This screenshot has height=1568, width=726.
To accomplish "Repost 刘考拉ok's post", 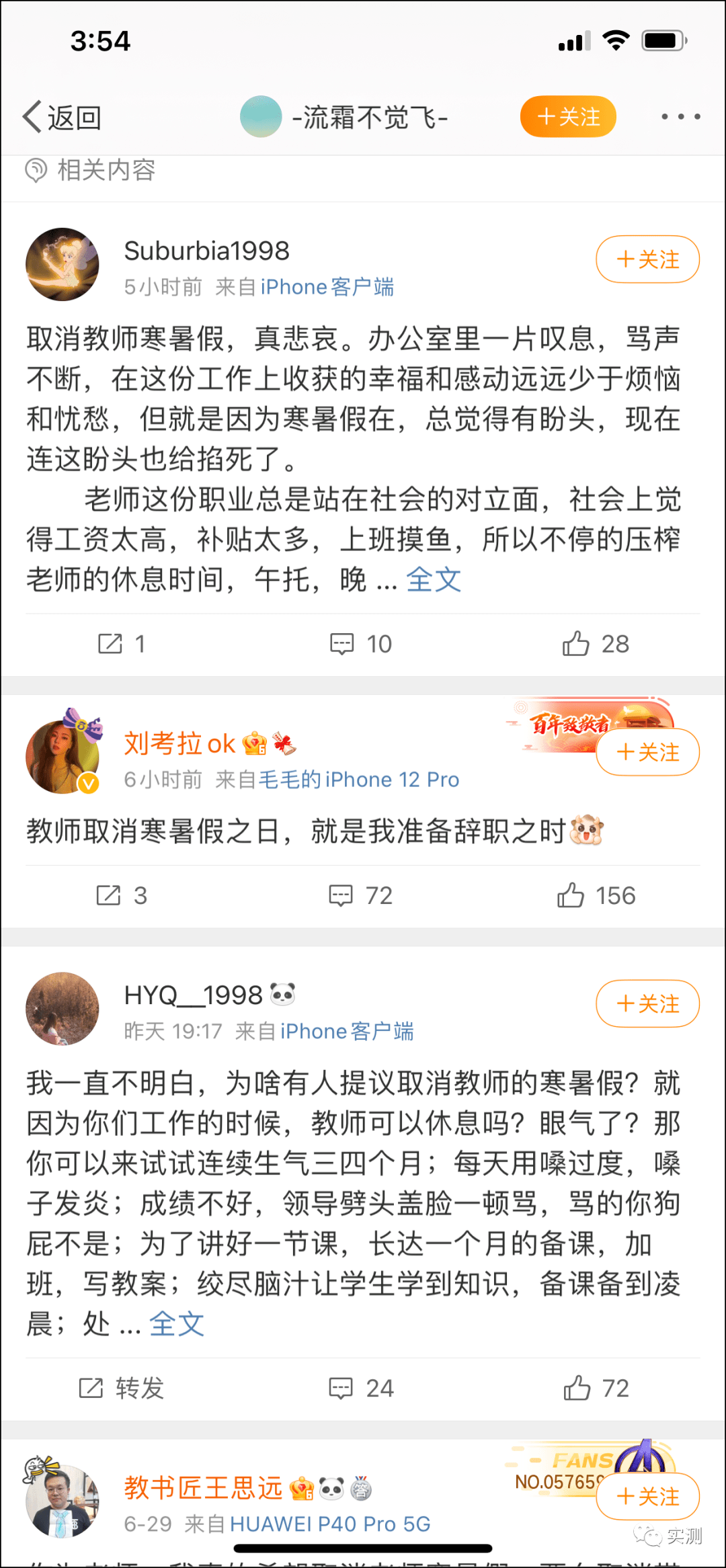I will 121,895.
